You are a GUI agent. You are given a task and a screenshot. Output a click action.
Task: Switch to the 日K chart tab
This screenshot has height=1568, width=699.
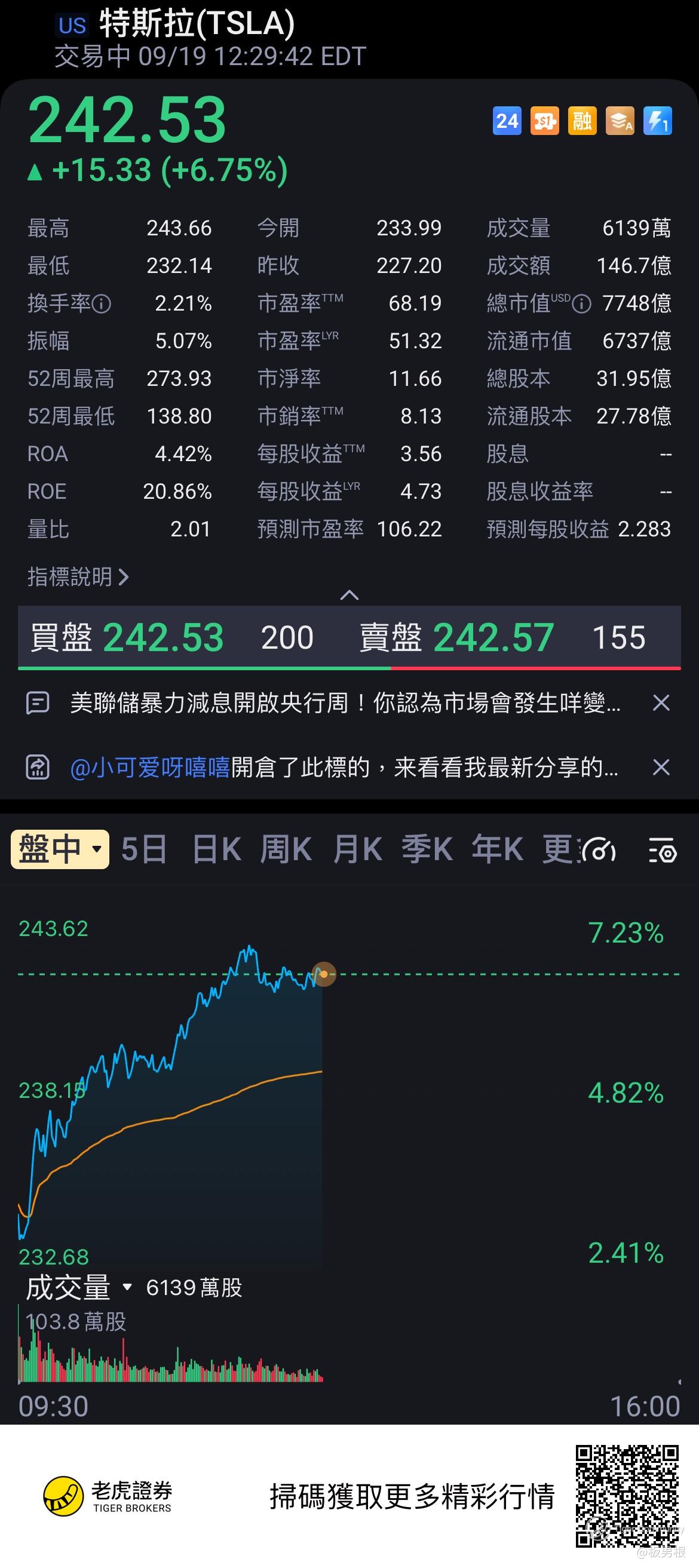pyautogui.click(x=217, y=849)
